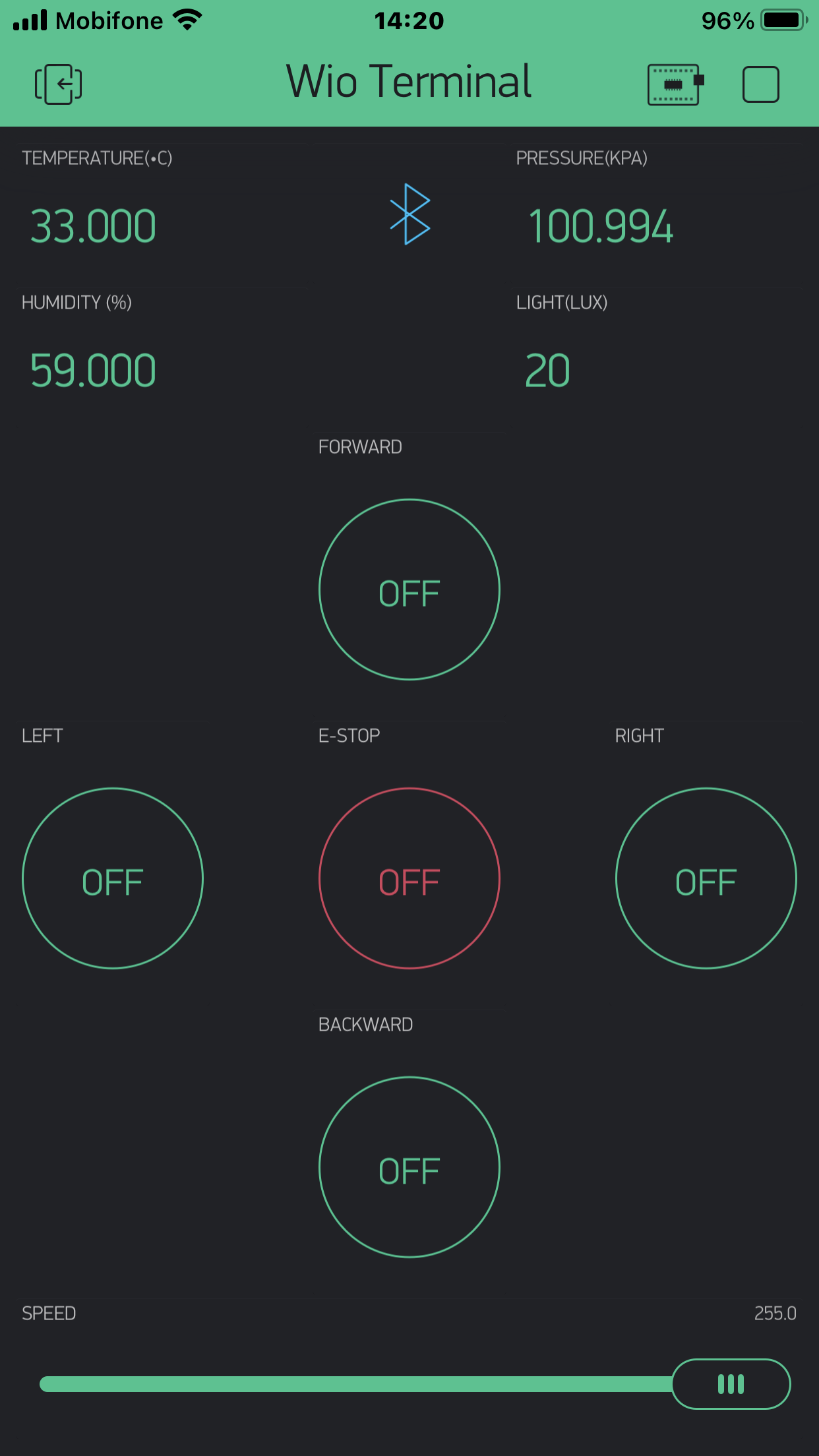Screen dimensions: 819x1456
Task: Toggle the RIGHT button
Action: click(x=706, y=878)
